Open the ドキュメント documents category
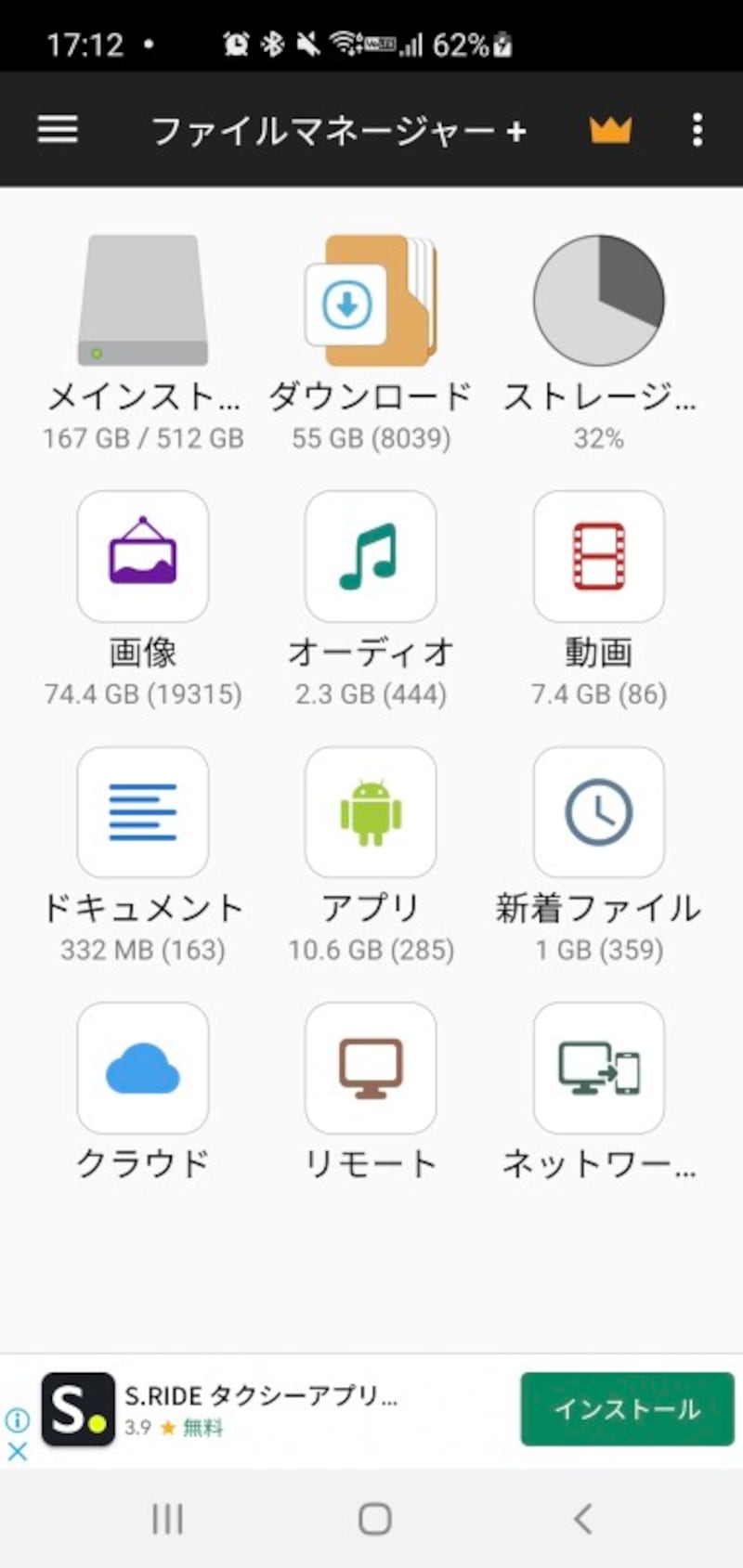Screen dimensions: 743x1568 [143, 812]
